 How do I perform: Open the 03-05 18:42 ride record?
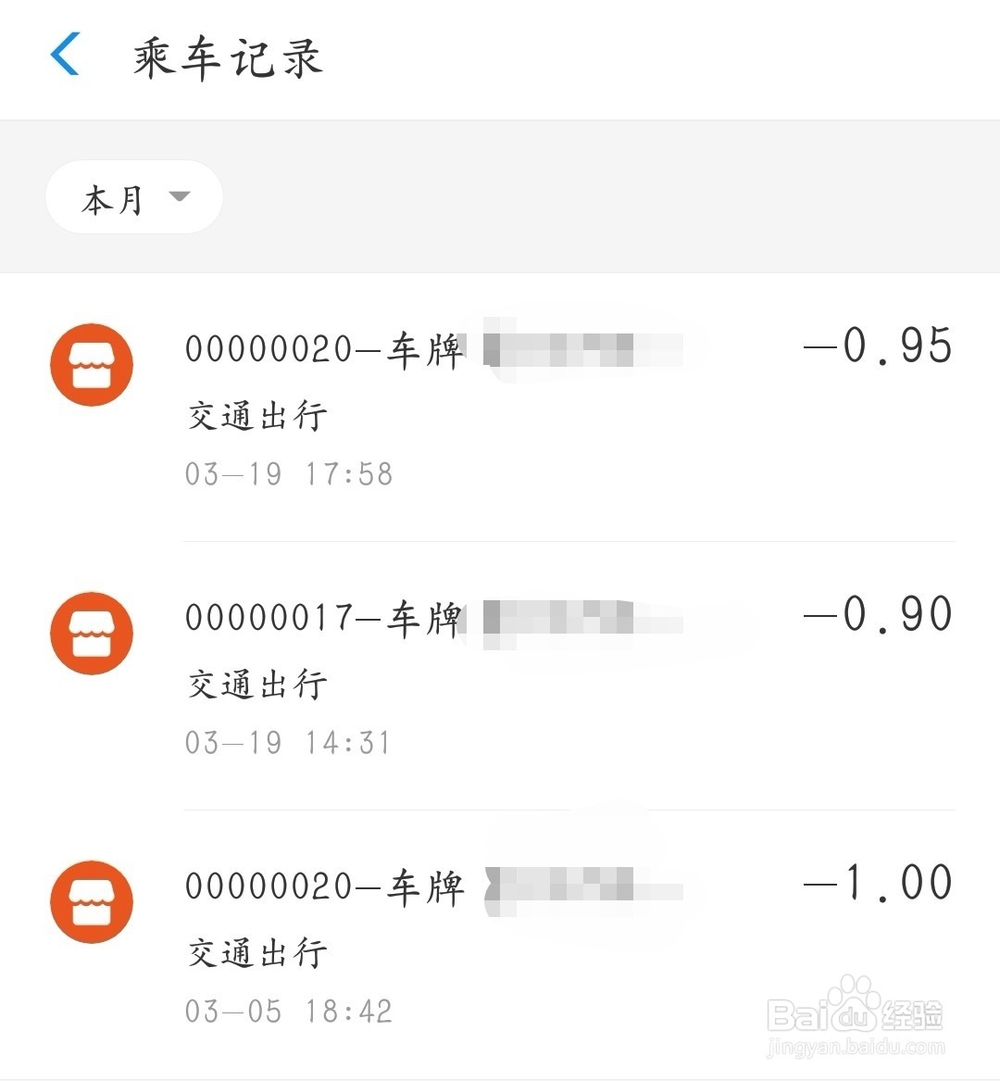pos(500,945)
